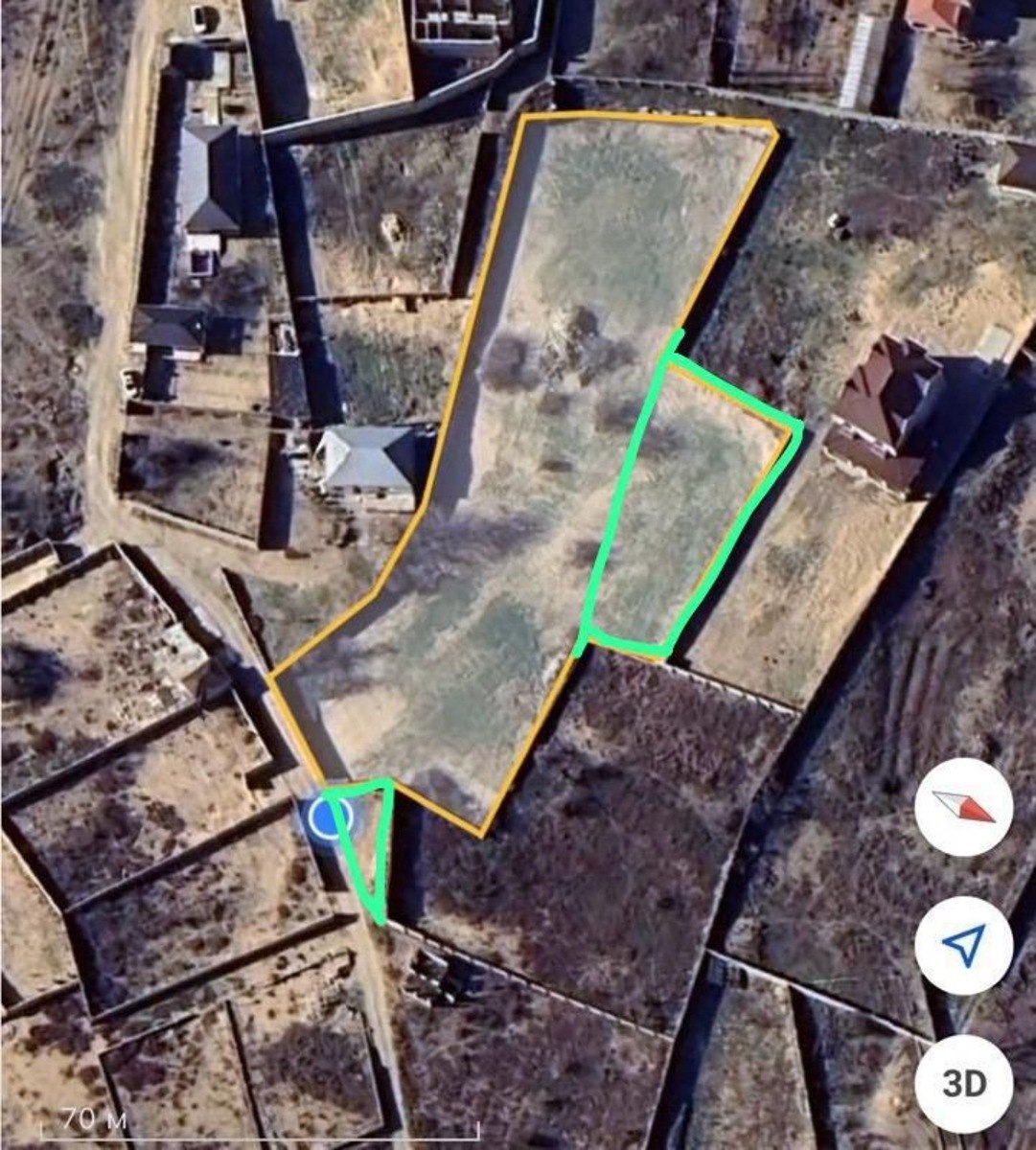
Task: Switch the map to 3D view
Action: coord(963,1084)
